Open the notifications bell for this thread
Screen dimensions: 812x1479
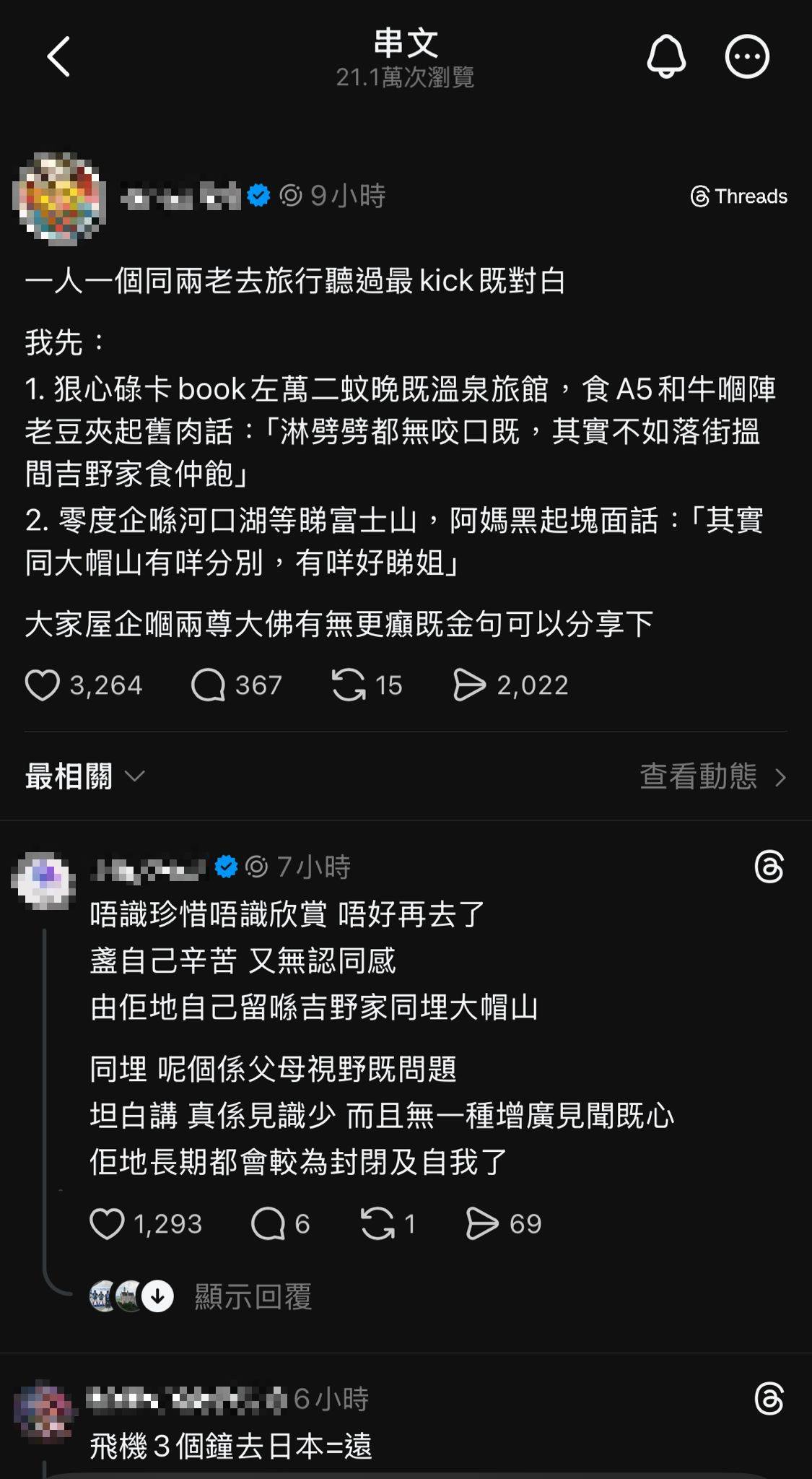pos(665,56)
